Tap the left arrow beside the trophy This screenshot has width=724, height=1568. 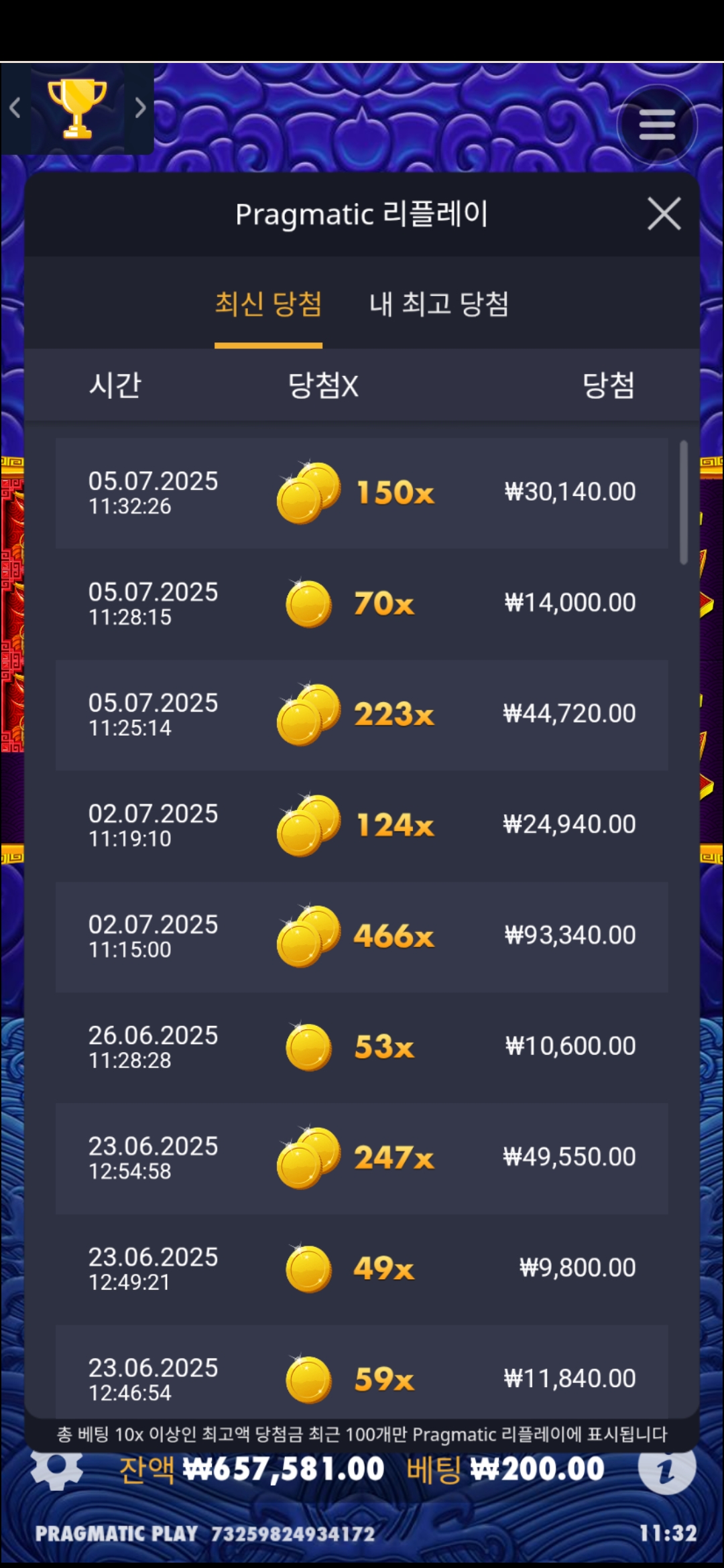click(15, 108)
